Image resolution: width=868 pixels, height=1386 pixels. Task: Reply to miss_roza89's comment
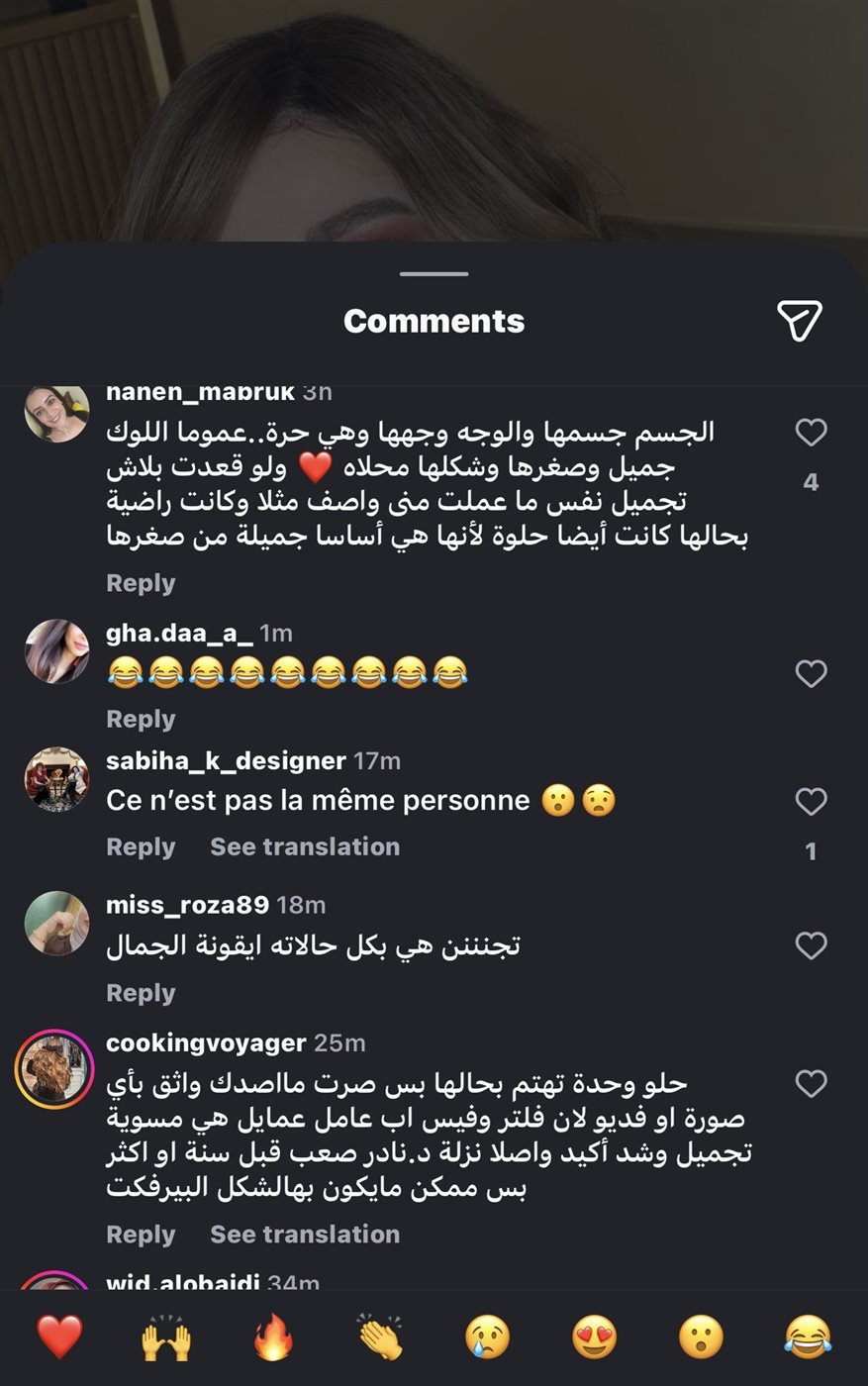(x=141, y=993)
